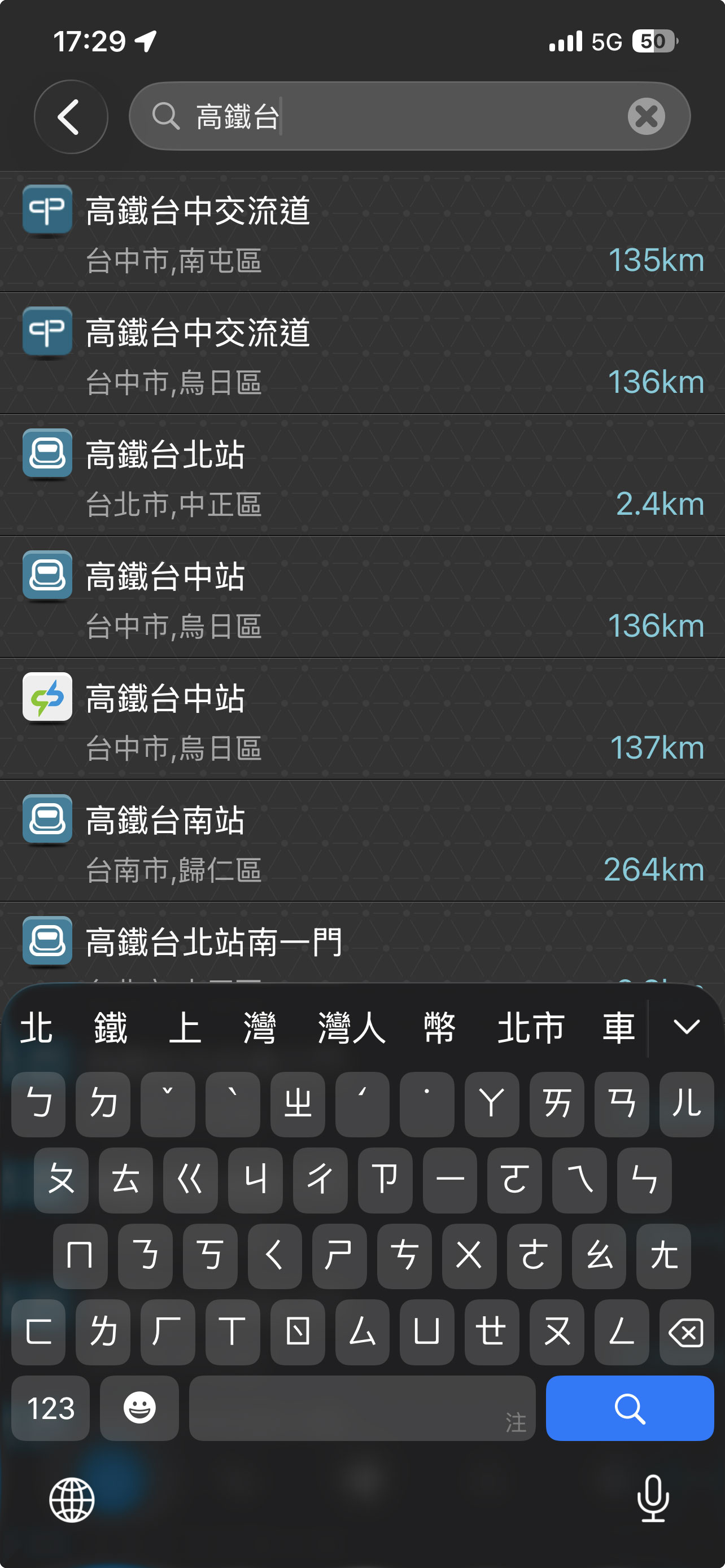
Task: Switch keyboard to 123 number layout
Action: (50, 1407)
